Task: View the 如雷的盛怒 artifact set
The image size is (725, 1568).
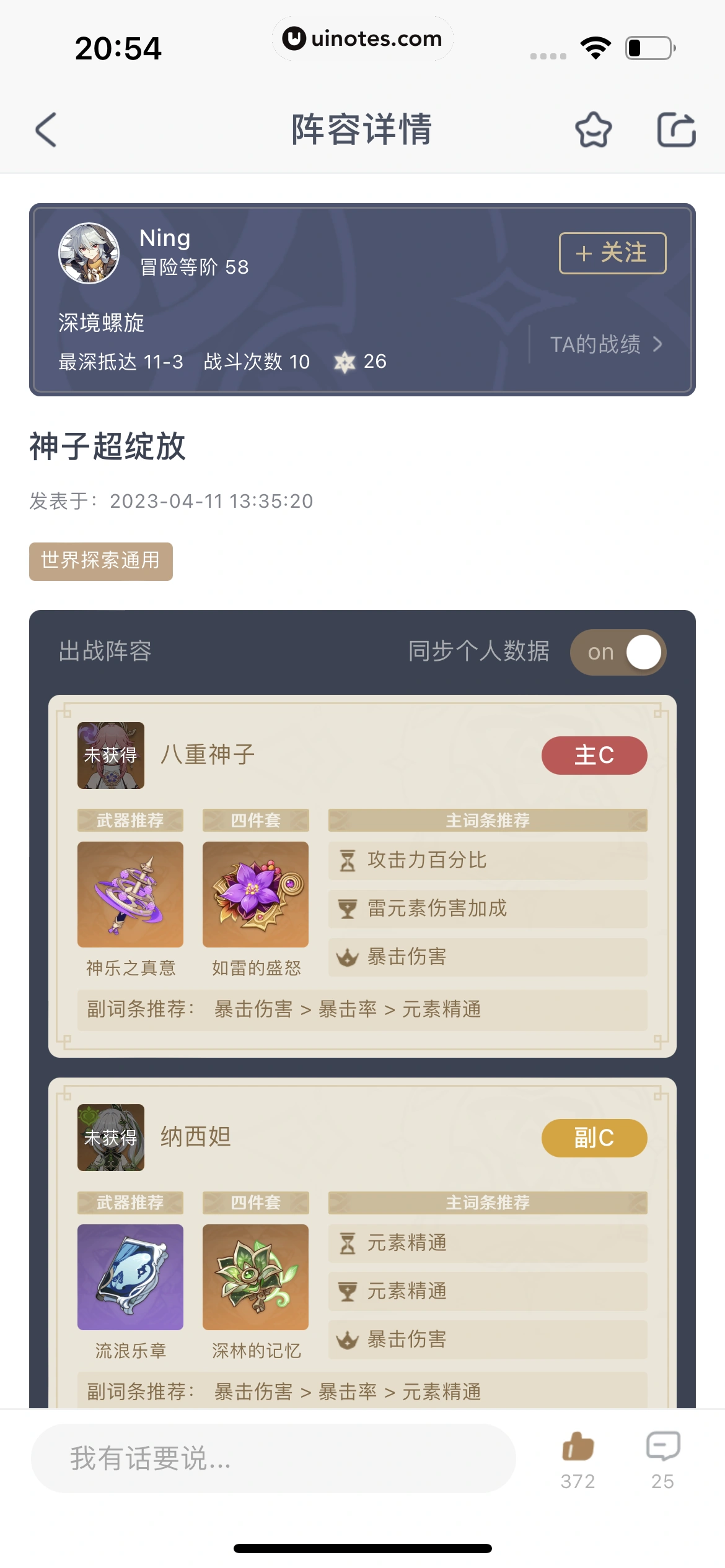Action: 255,894
